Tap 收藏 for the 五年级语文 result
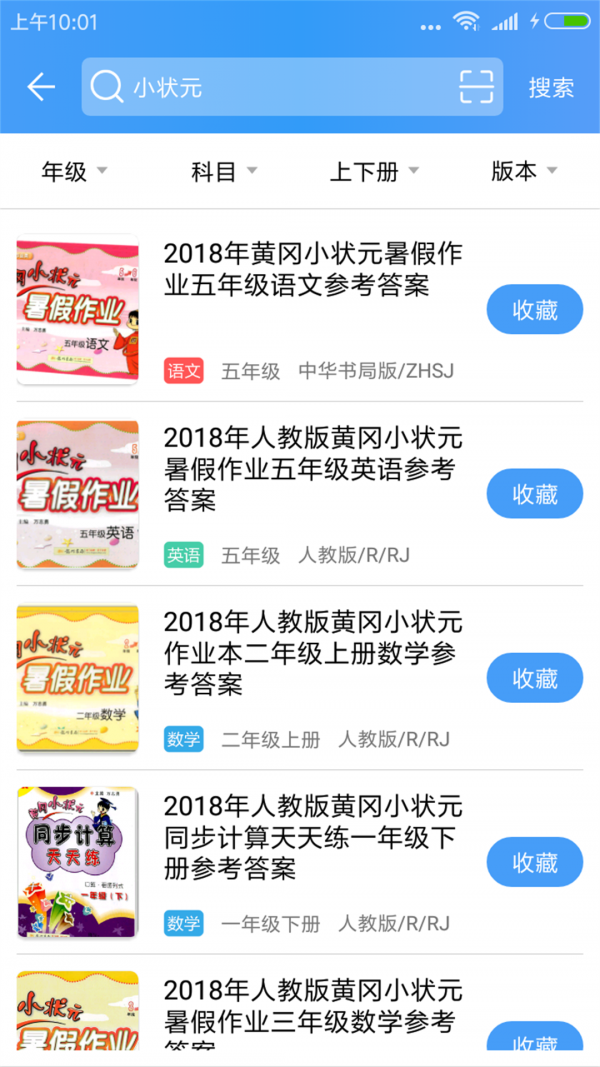Screen dimensions: 600x1067 coord(535,309)
